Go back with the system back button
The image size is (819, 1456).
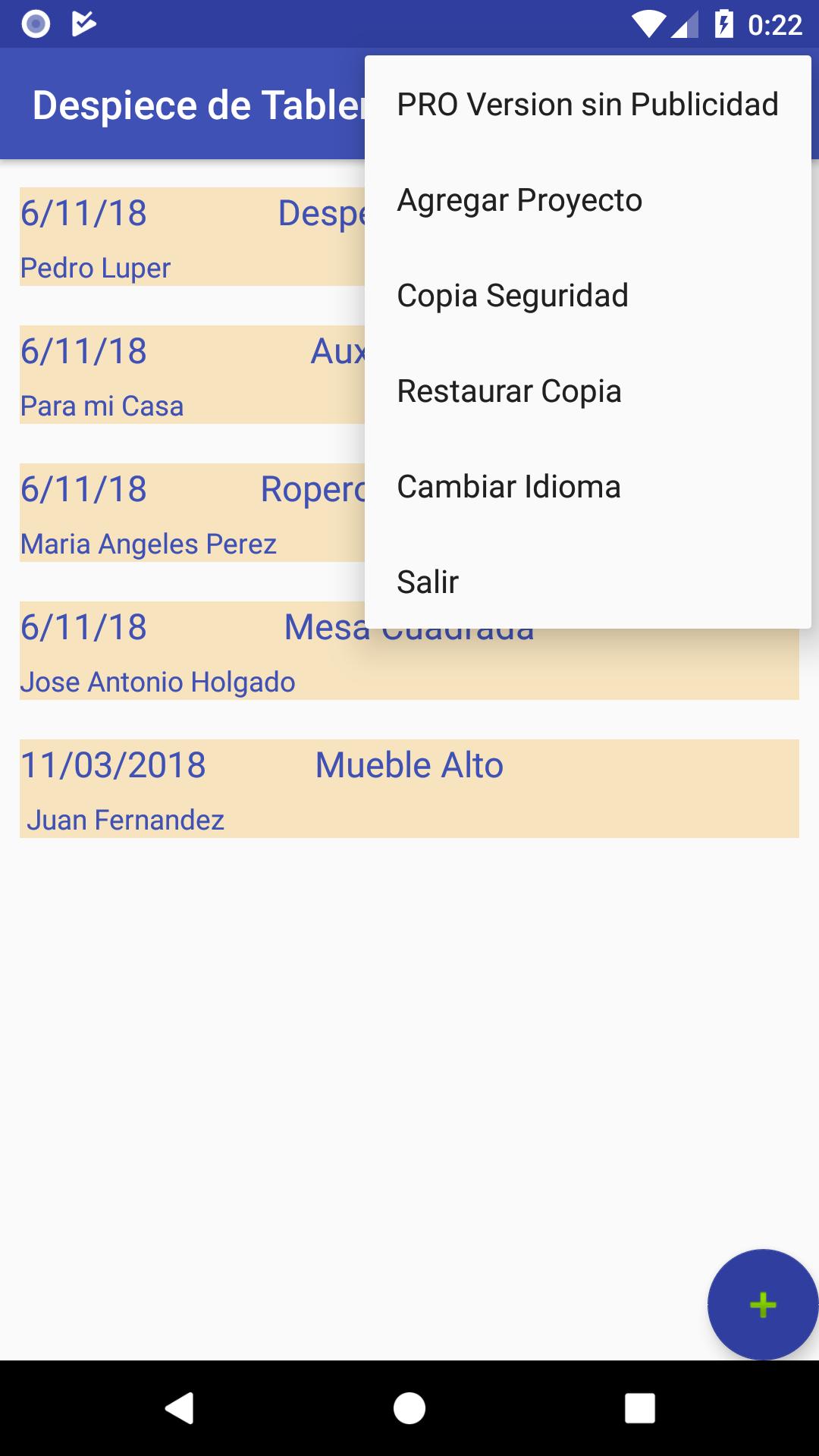[180, 1408]
